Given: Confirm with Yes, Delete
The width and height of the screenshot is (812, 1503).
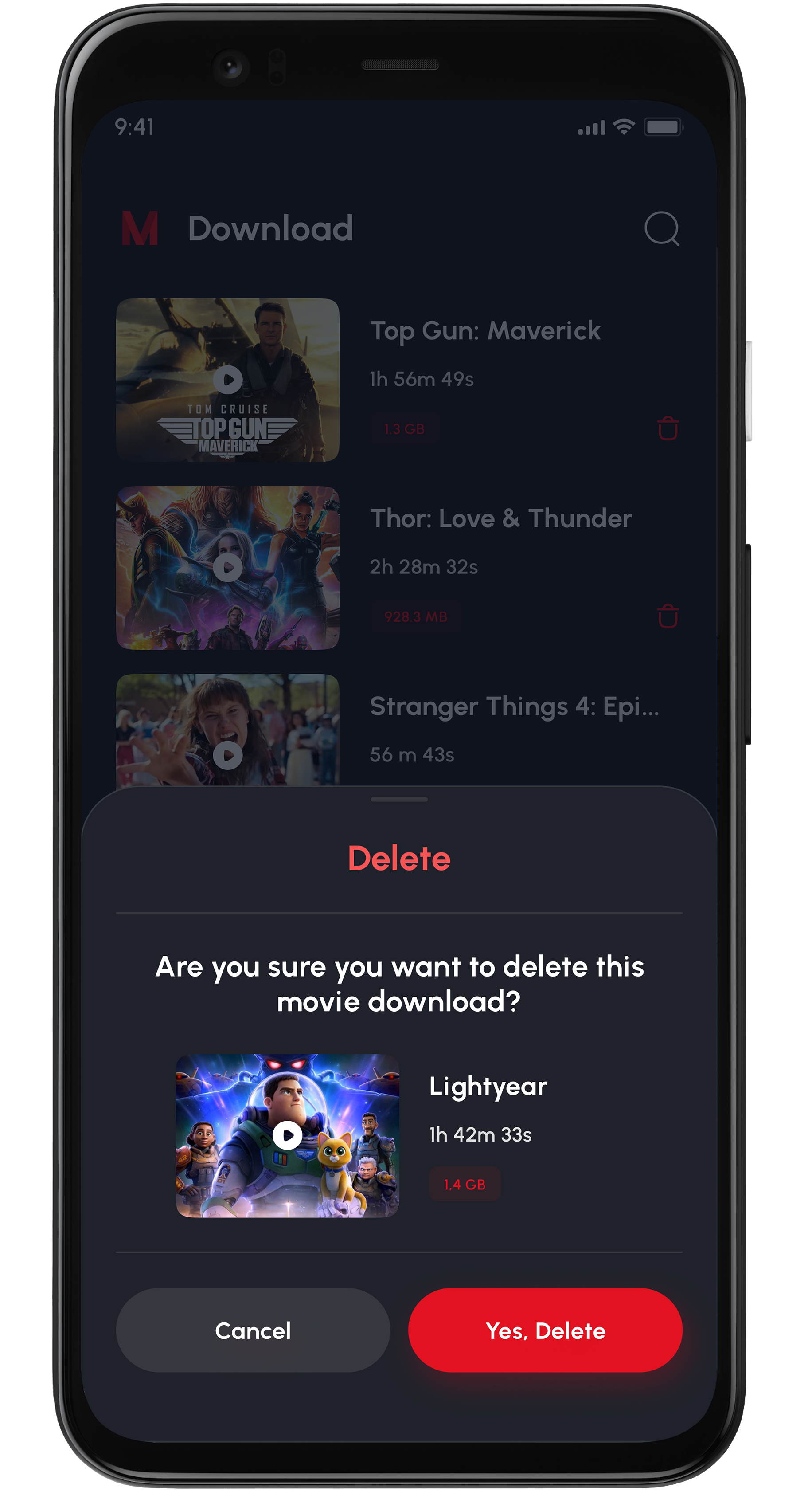Looking at the screenshot, I should [545, 1331].
